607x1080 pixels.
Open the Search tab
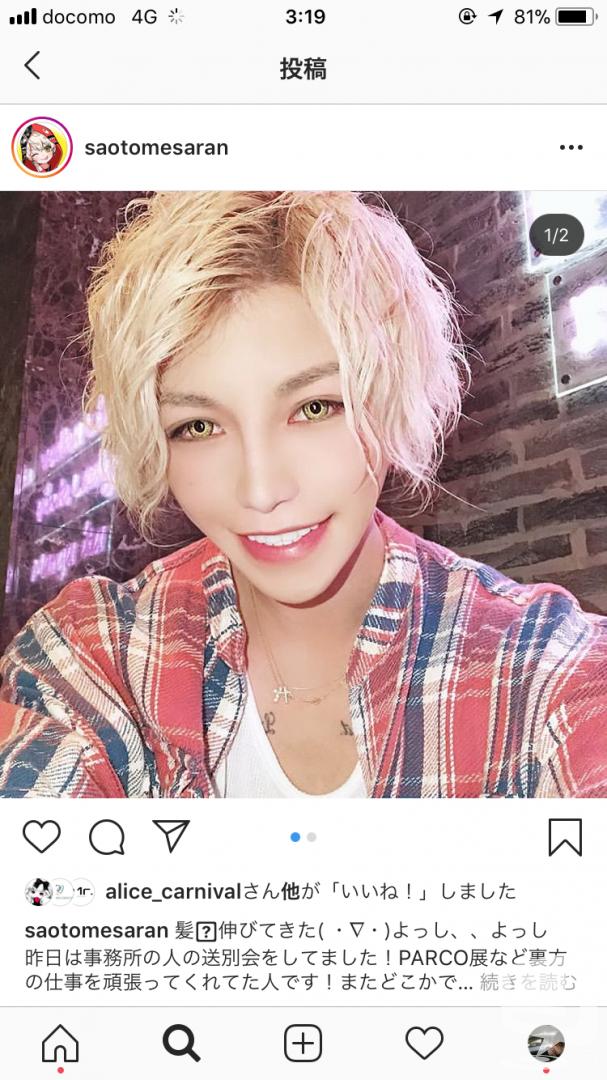[181, 1043]
